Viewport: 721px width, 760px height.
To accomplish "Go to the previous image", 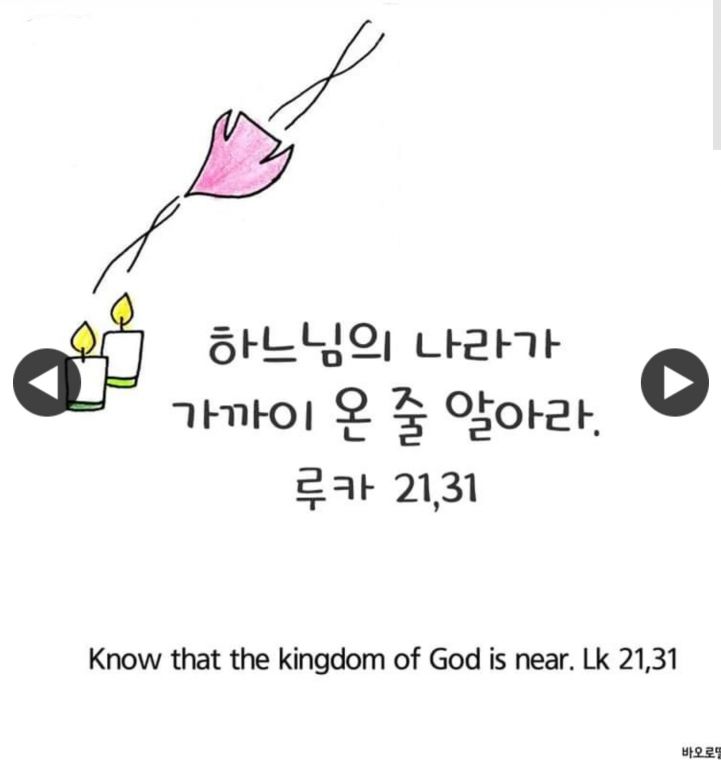I will (x=46, y=382).
